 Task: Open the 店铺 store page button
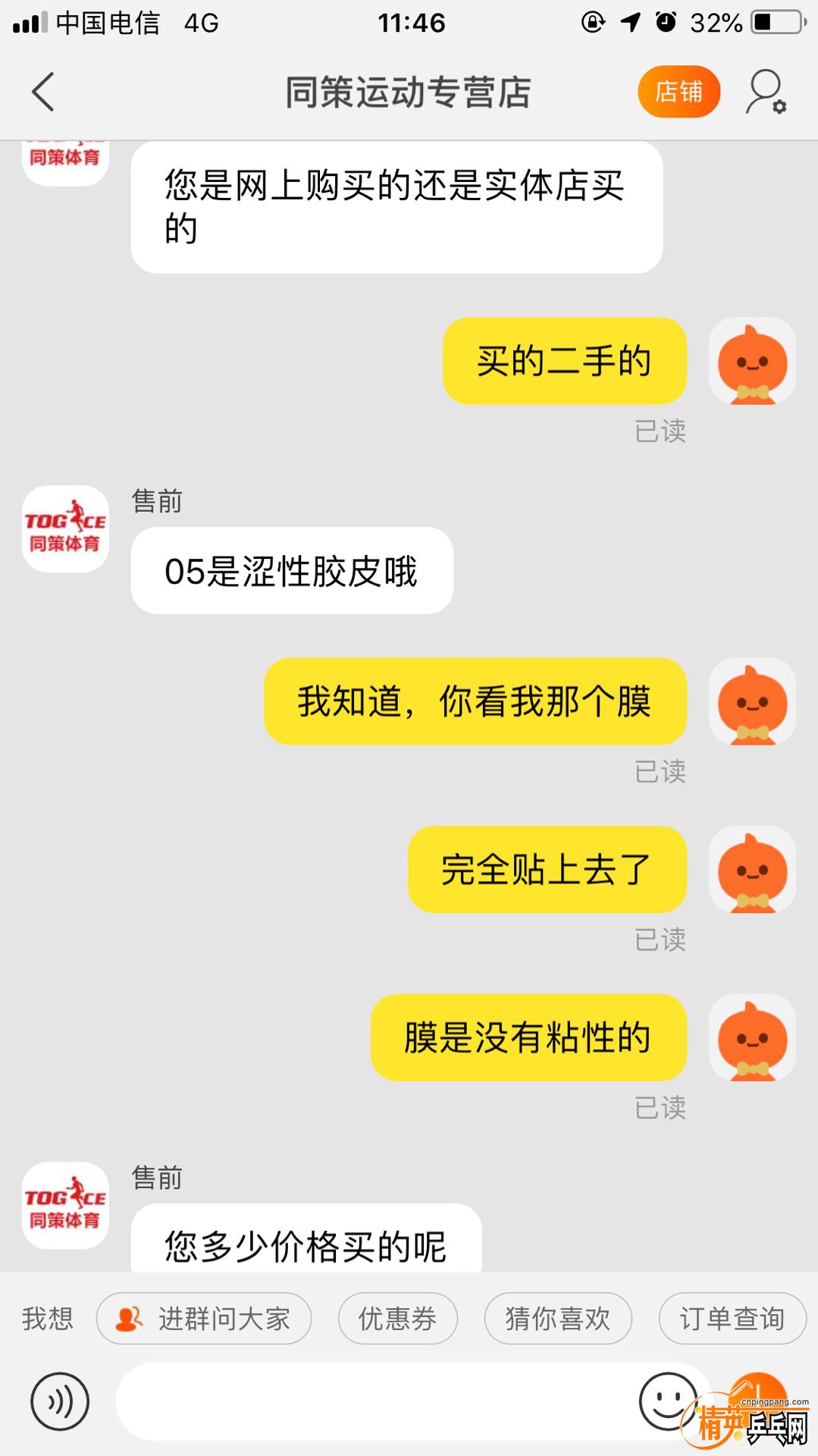679,92
